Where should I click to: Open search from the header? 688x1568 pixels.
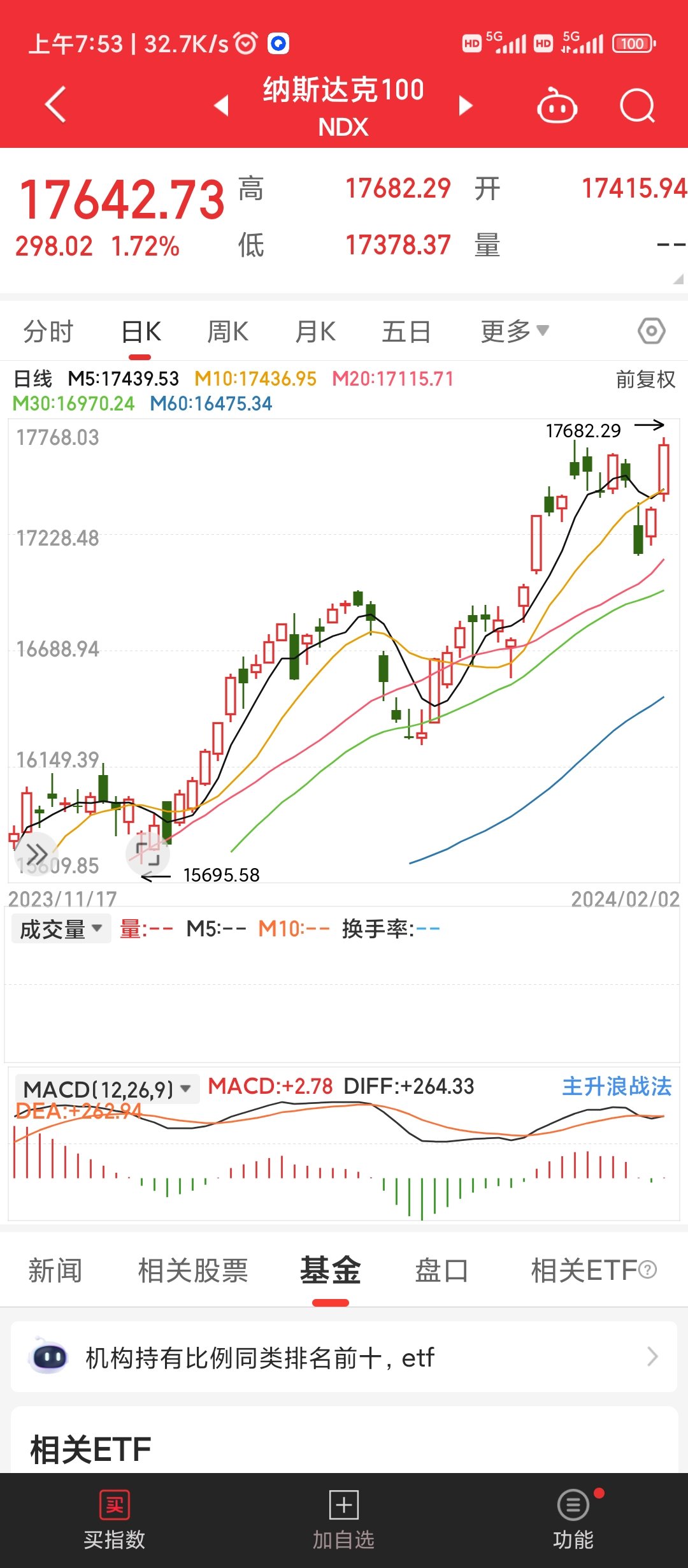(637, 106)
